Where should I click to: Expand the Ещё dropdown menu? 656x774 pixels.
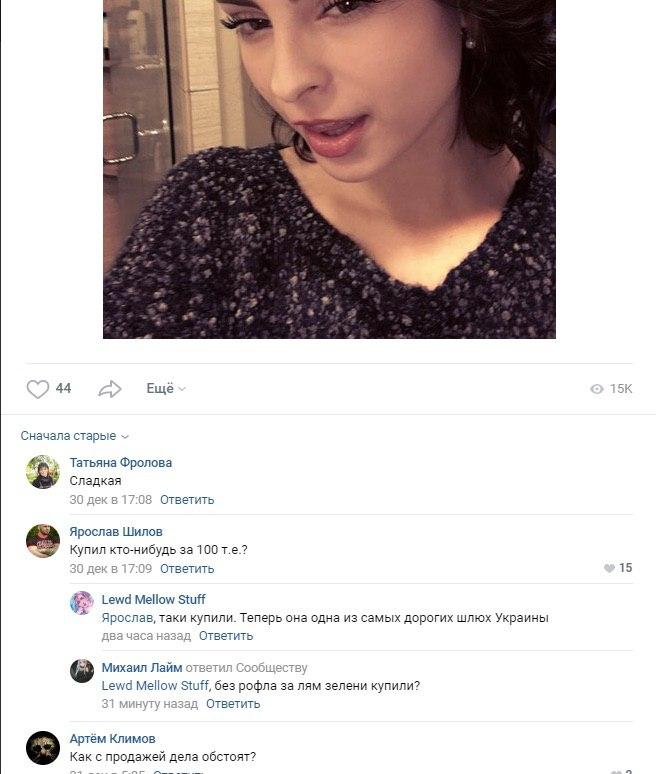pyautogui.click(x=165, y=389)
